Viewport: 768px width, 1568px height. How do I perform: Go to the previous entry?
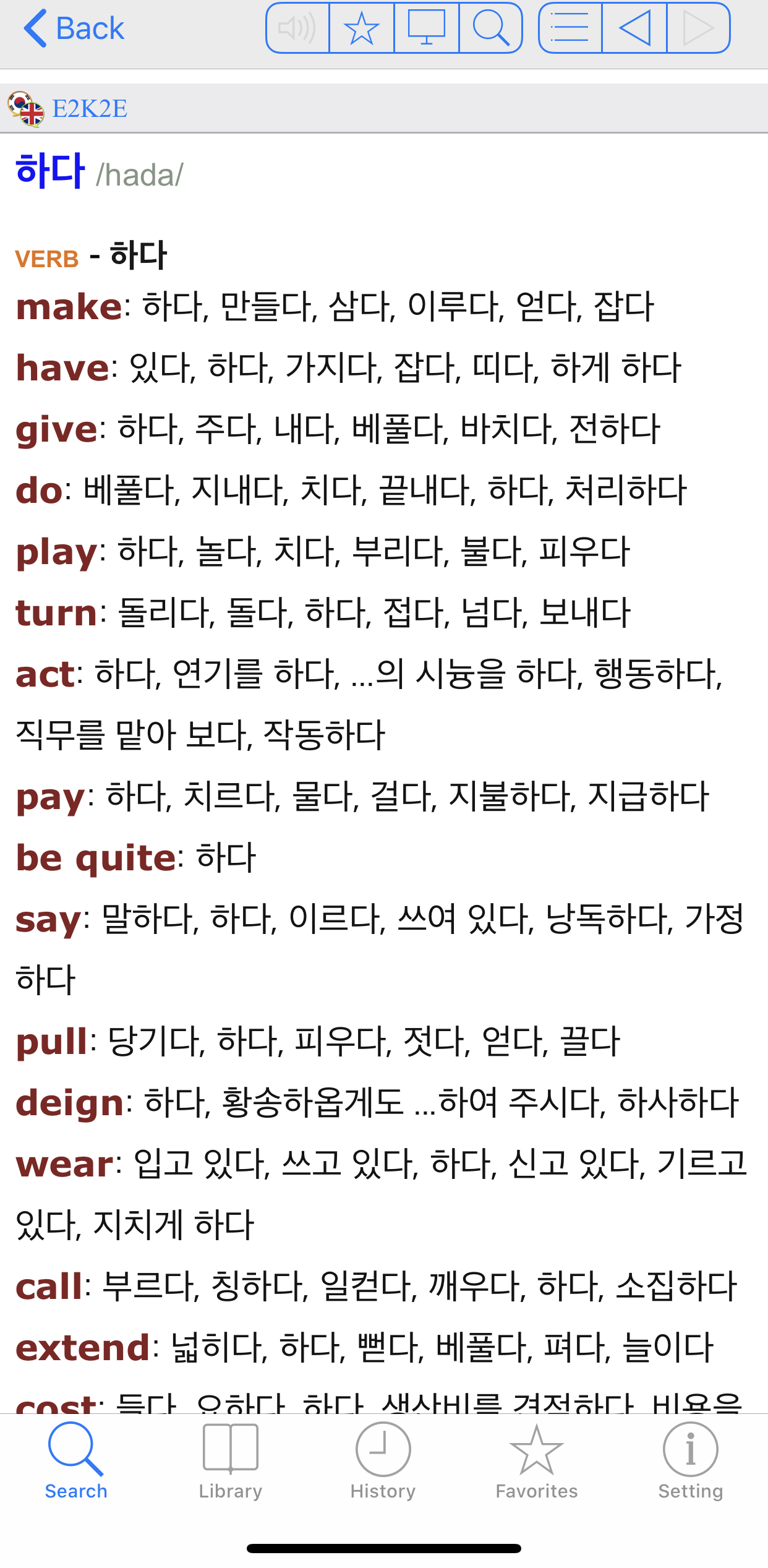pos(634,28)
